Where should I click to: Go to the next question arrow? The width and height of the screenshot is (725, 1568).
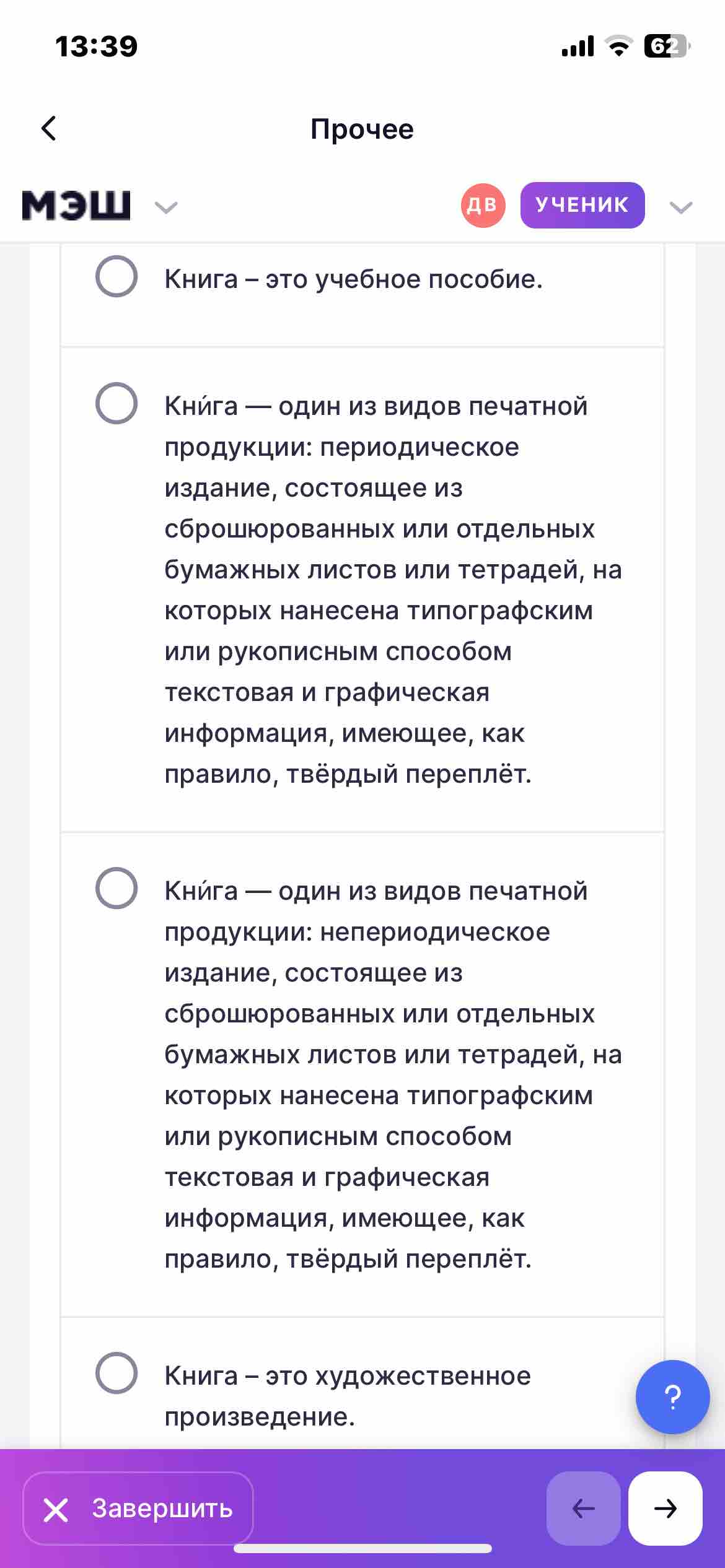point(665,1508)
